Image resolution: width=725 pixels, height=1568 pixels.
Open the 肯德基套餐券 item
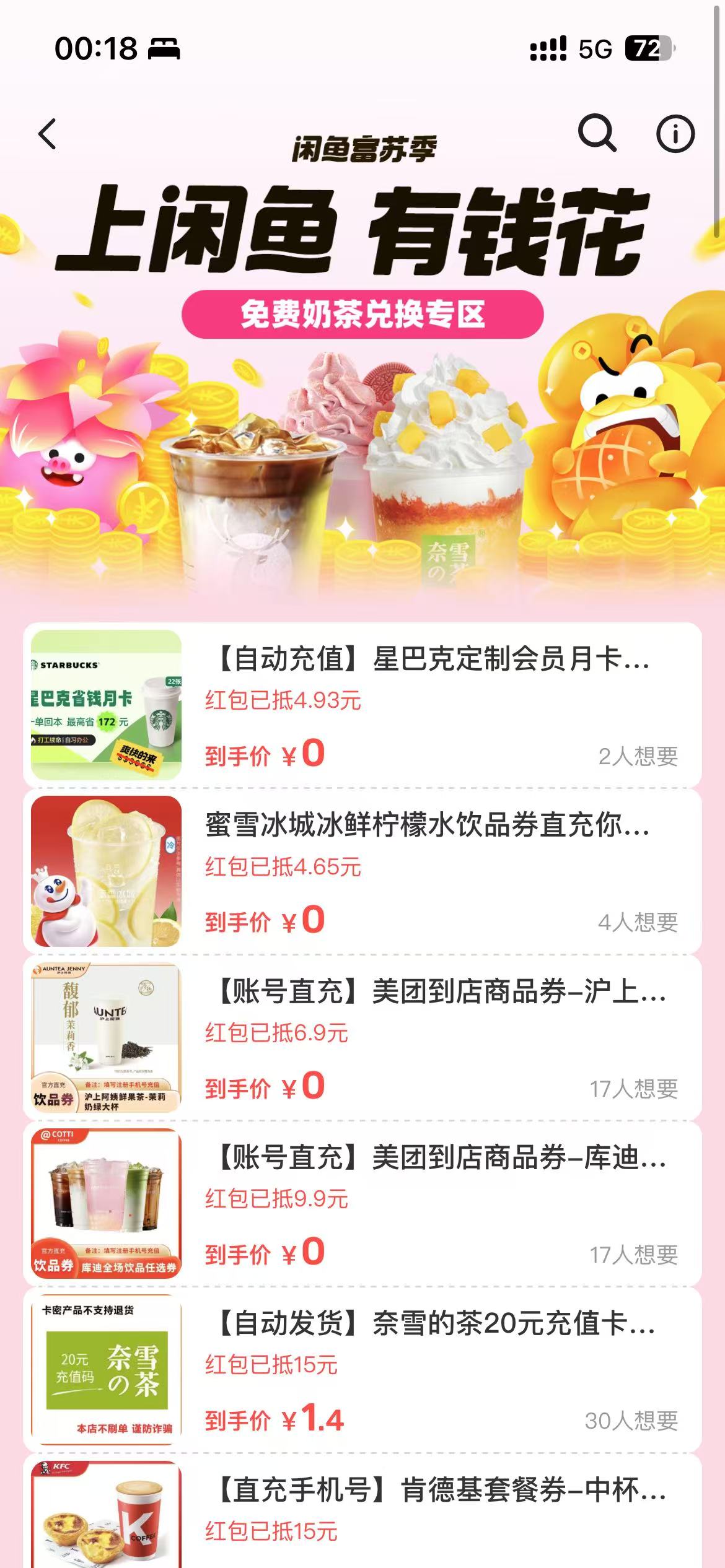point(362,1511)
